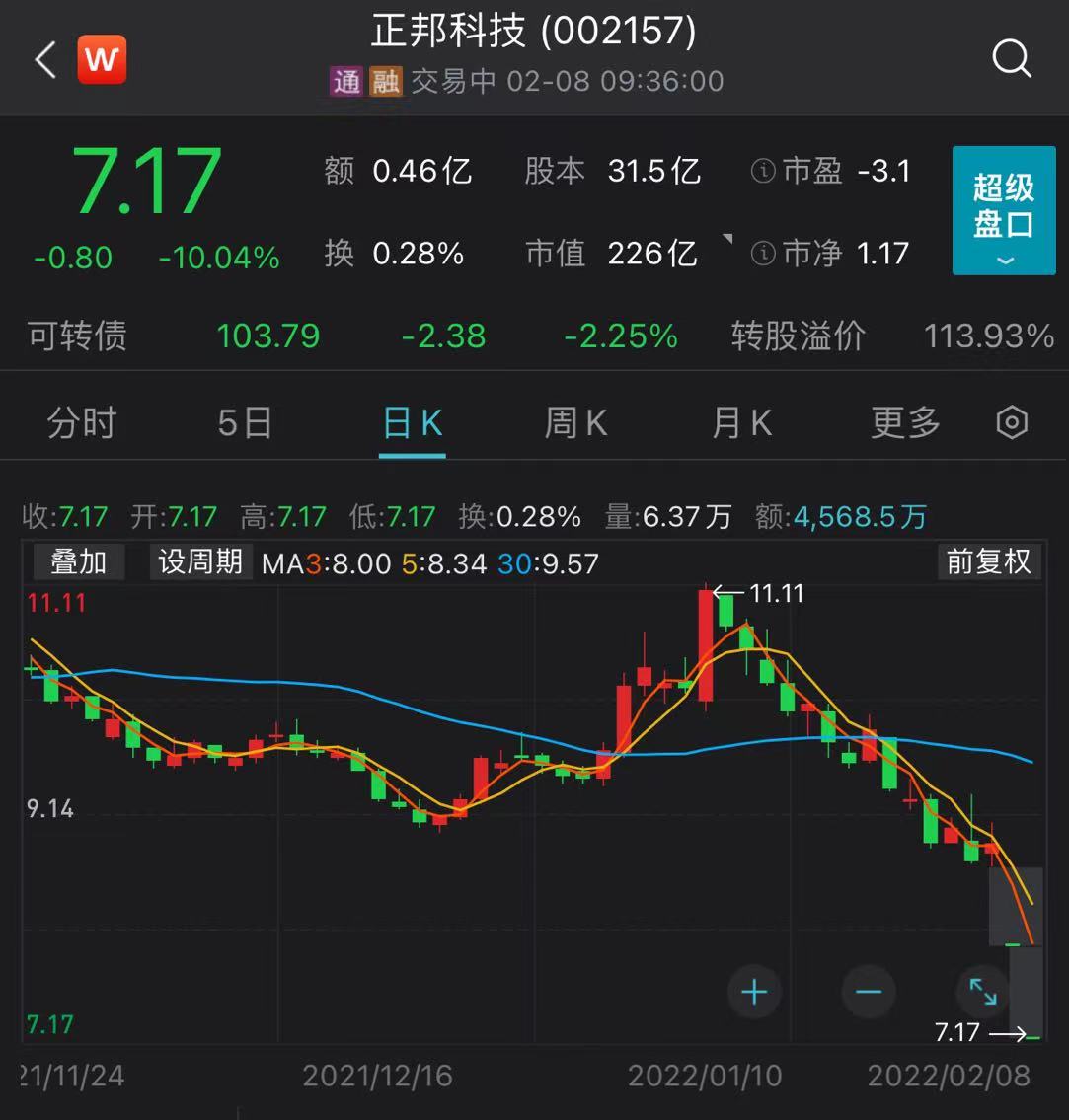Switch to the 月K chart tab
This screenshot has width=1069, height=1120.
coord(741,423)
